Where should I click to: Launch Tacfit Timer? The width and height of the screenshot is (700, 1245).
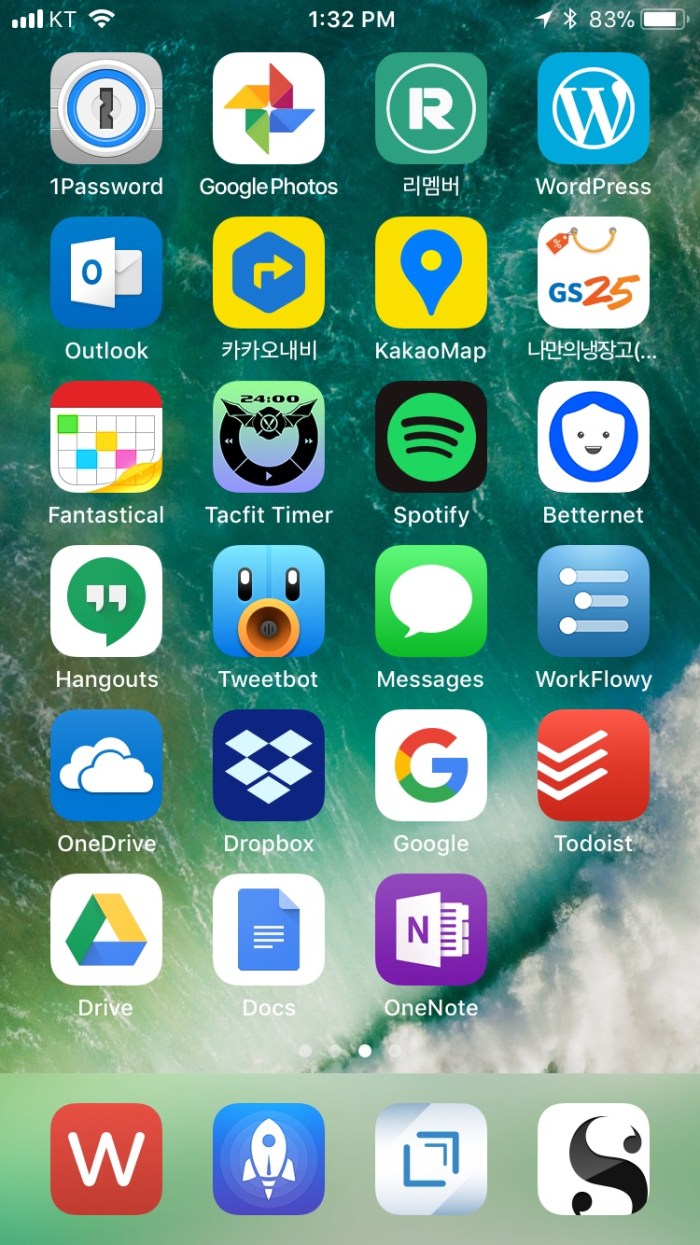pyautogui.click(x=268, y=437)
